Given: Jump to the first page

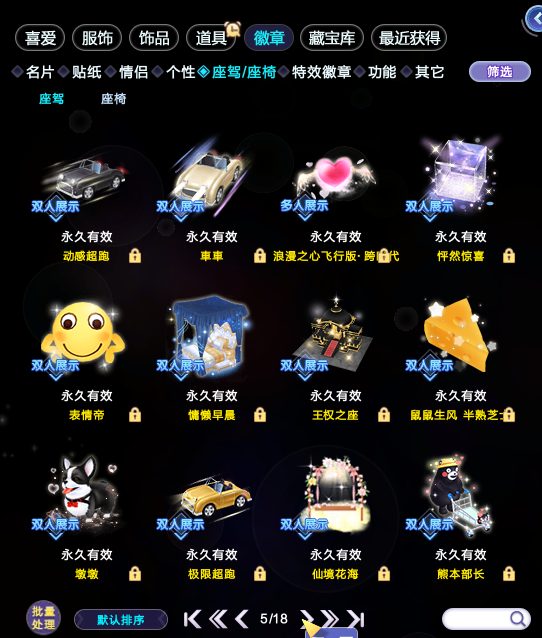Looking at the screenshot, I should coord(192,619).
